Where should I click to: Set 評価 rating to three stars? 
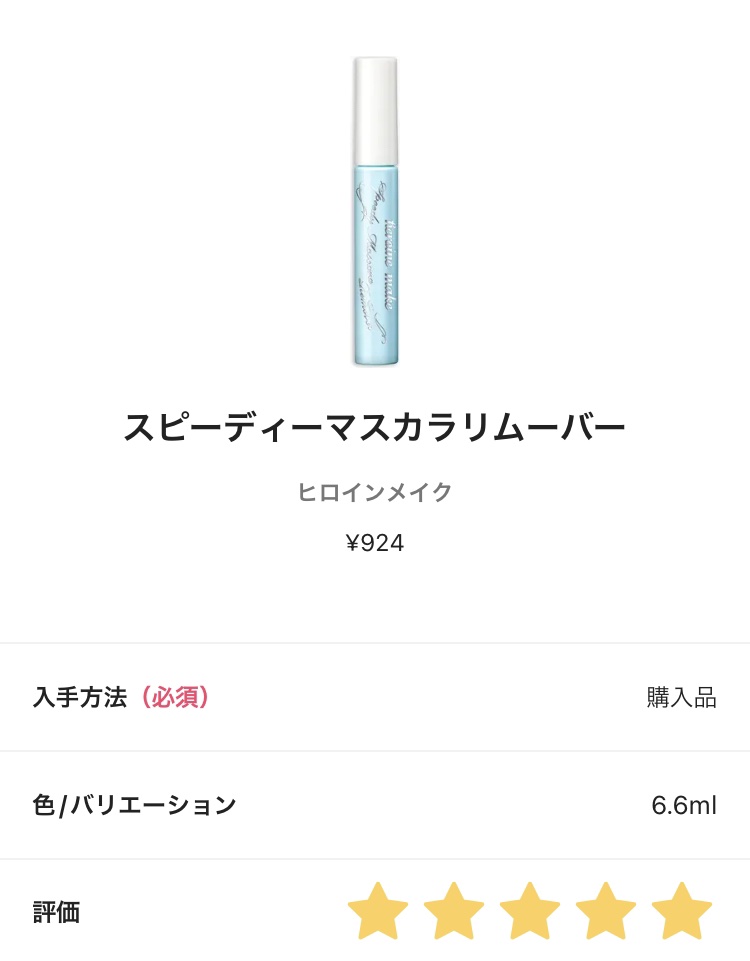(x=529, y=911)
